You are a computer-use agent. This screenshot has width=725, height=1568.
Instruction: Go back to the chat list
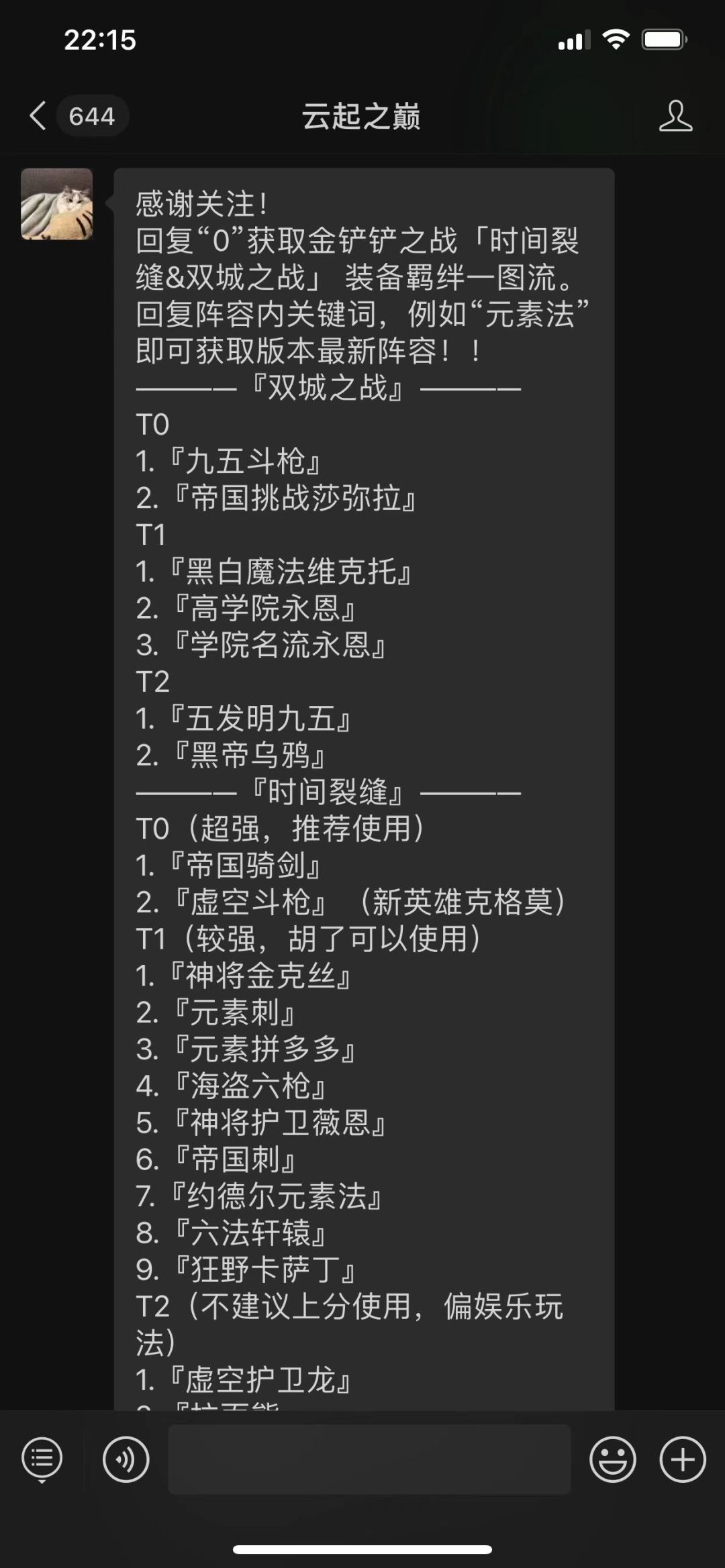tap(39, 116)
